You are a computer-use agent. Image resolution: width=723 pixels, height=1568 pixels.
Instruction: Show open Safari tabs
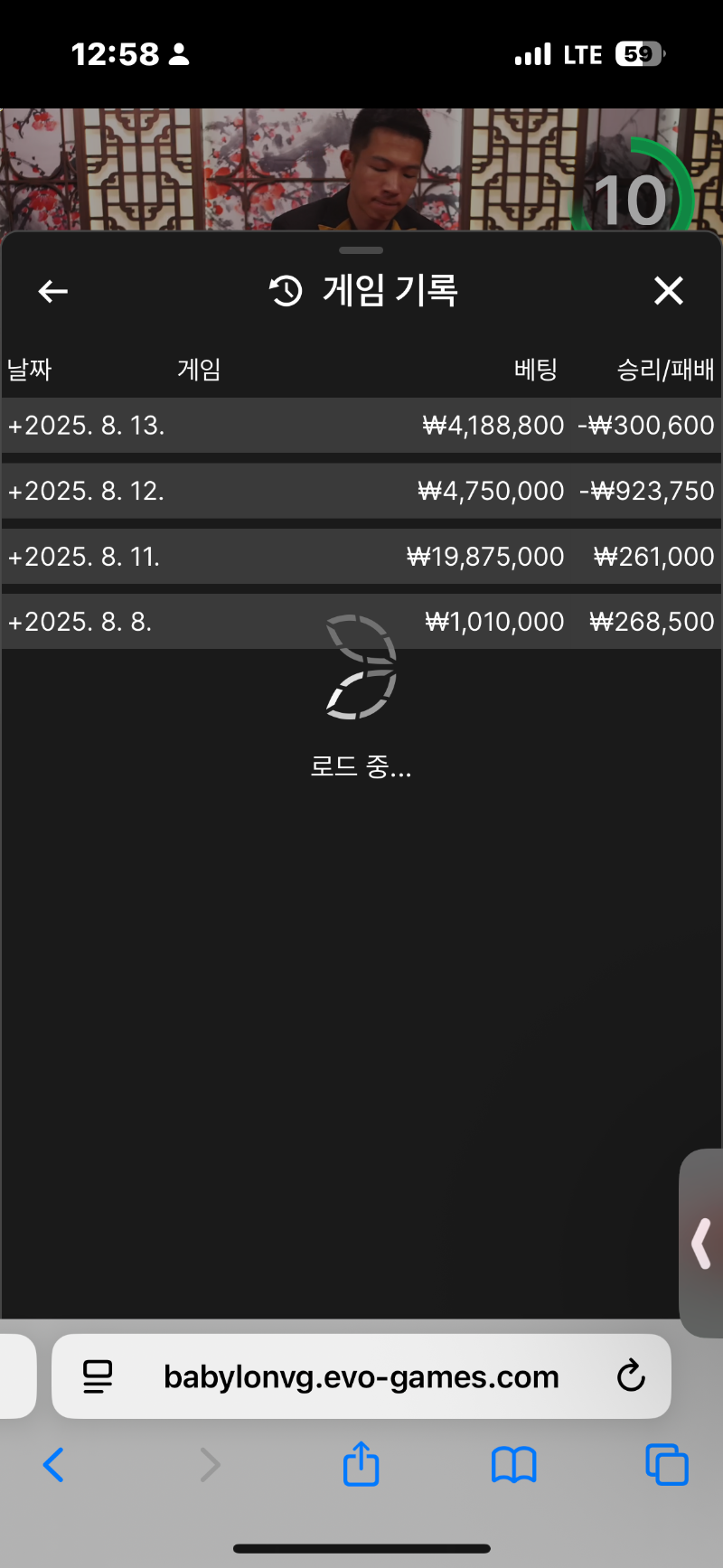point(666,1464)
